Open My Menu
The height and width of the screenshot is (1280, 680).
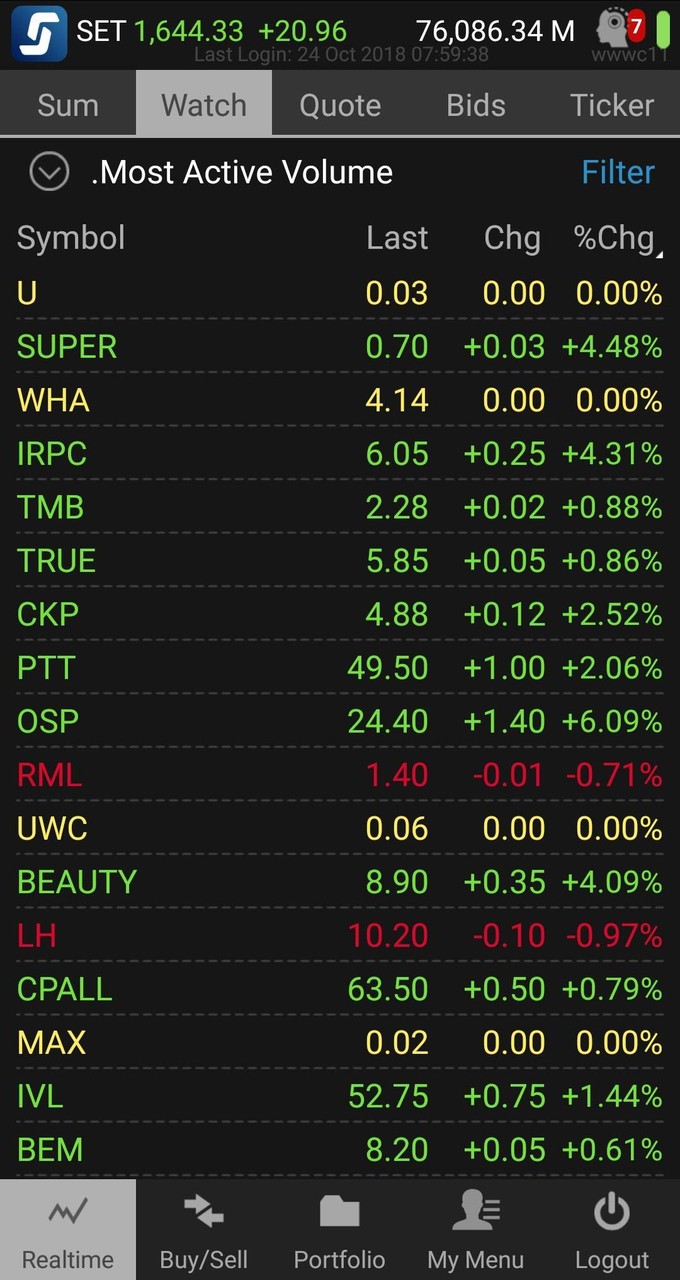[476, 1230]
